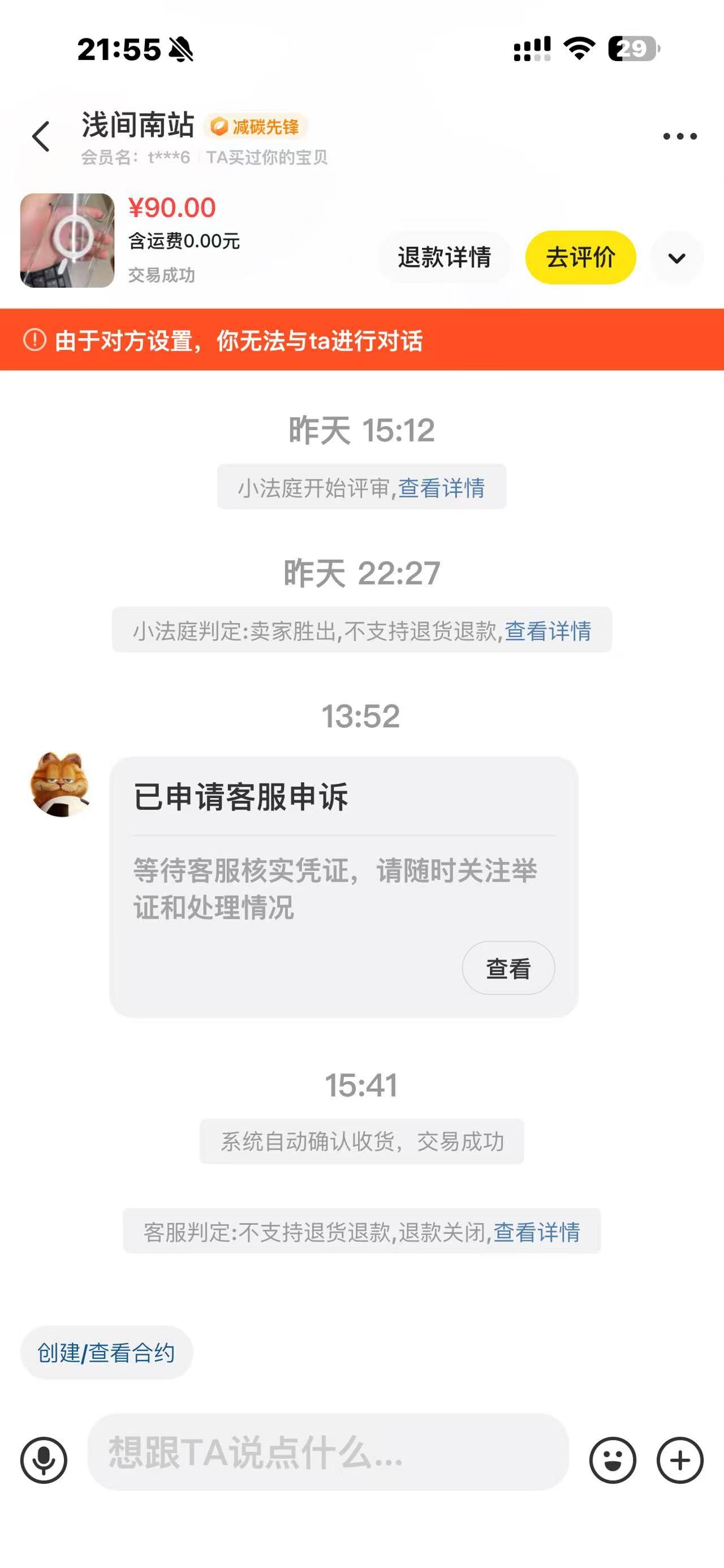
Task: Open the three-dot overflow menu
Action: (x=679, y=136)
